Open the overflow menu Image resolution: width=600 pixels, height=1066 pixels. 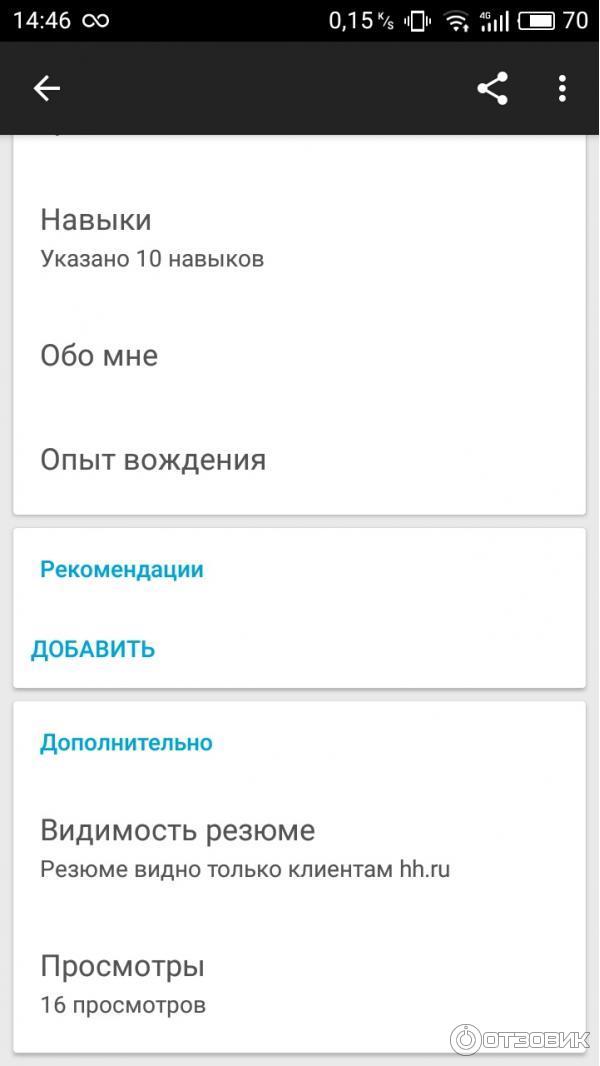(562, 89)
